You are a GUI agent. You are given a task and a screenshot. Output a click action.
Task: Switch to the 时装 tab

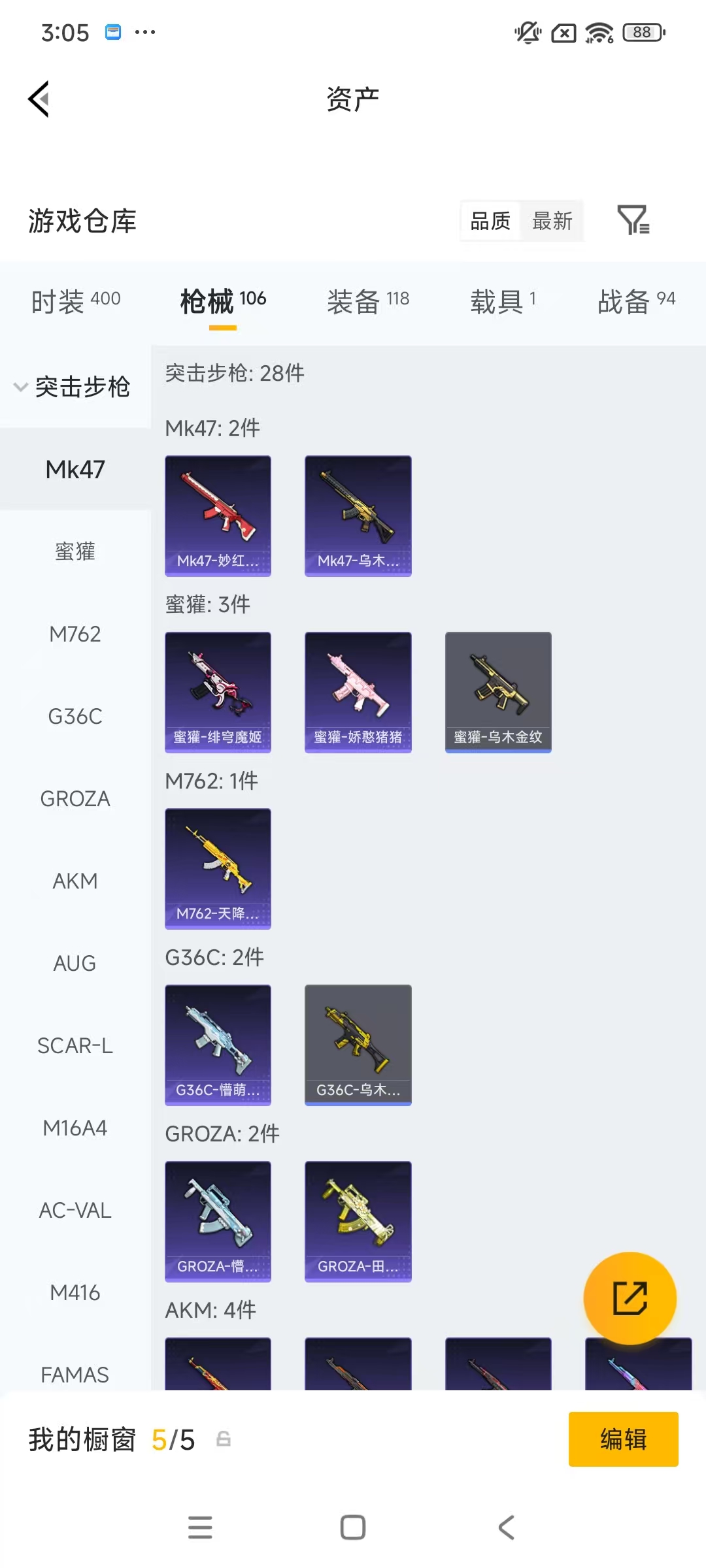coord(76,301)
